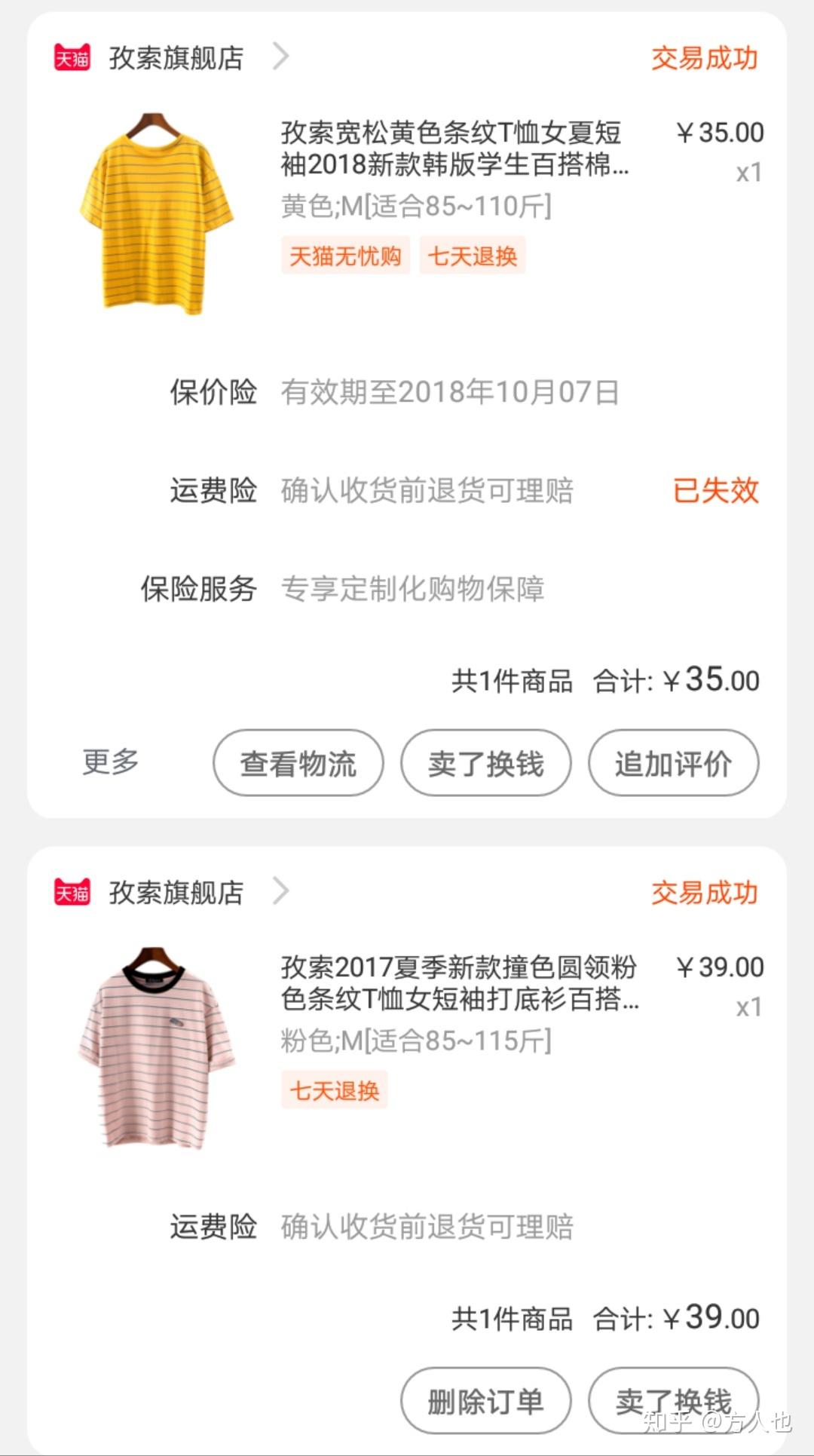The height and width of the screenshot is (1456, 814).
Task: Click the 天猫无忧购 badge
Action: [x=345, y=256]
